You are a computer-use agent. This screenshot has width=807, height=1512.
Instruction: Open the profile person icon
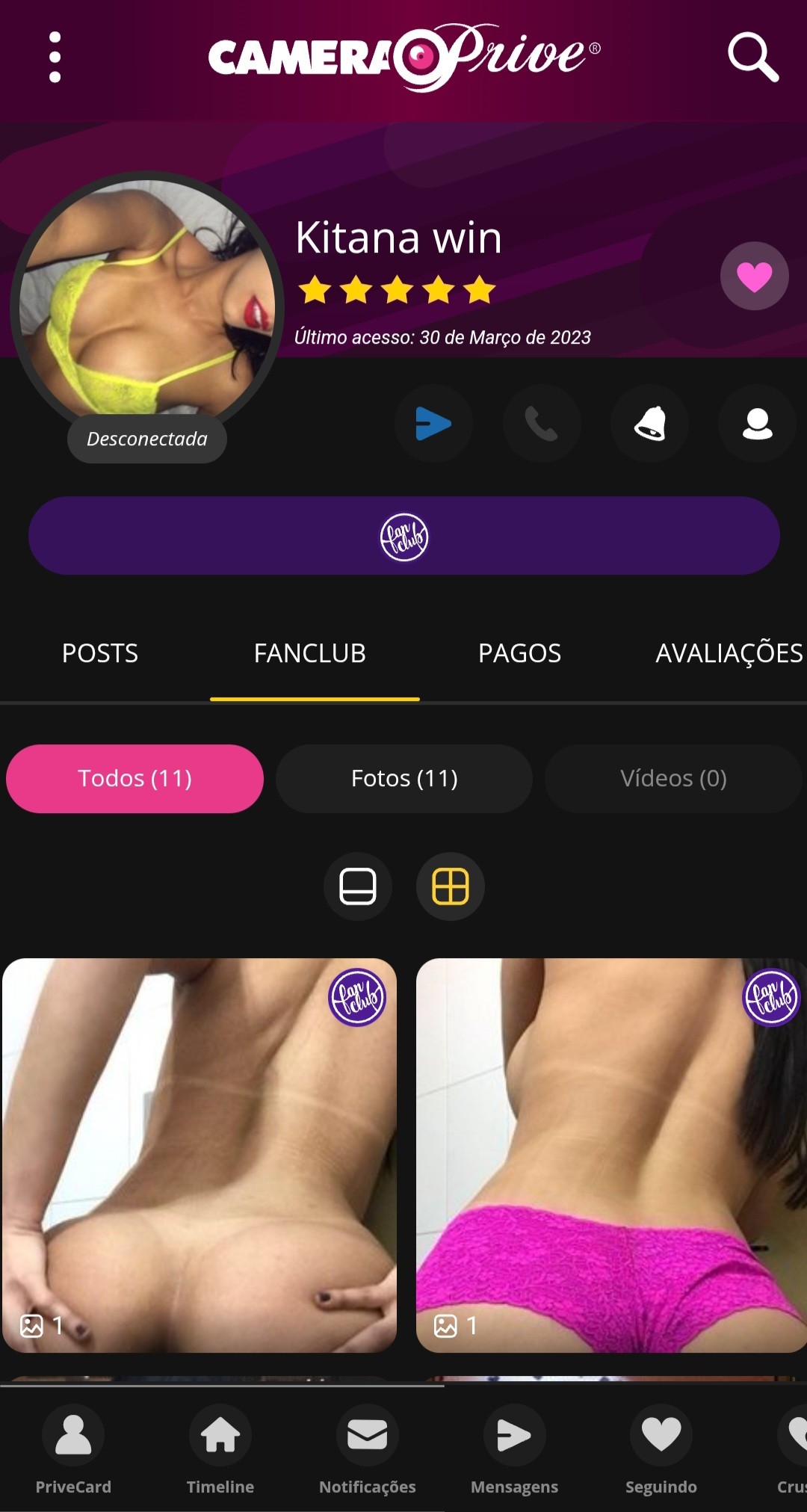point(757,424)
